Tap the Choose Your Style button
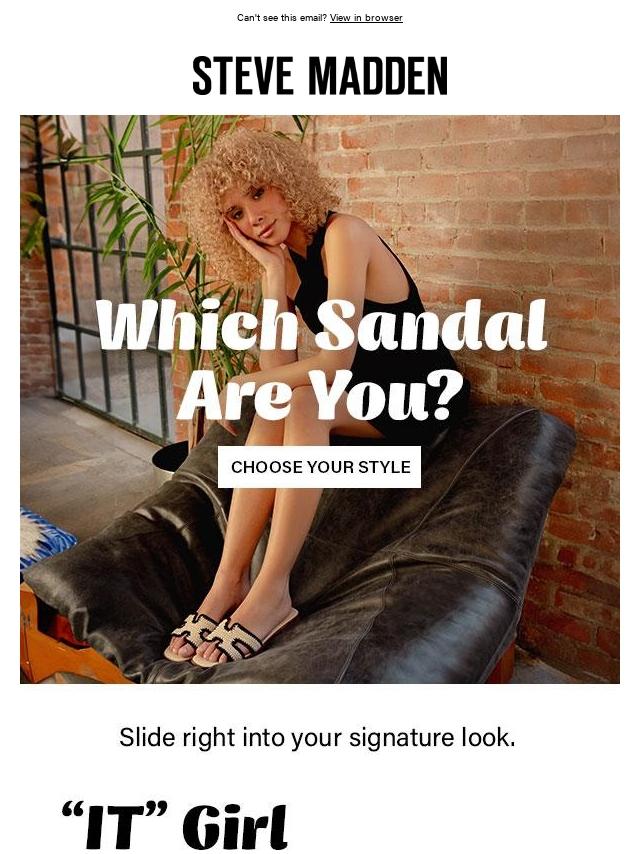 320,467
